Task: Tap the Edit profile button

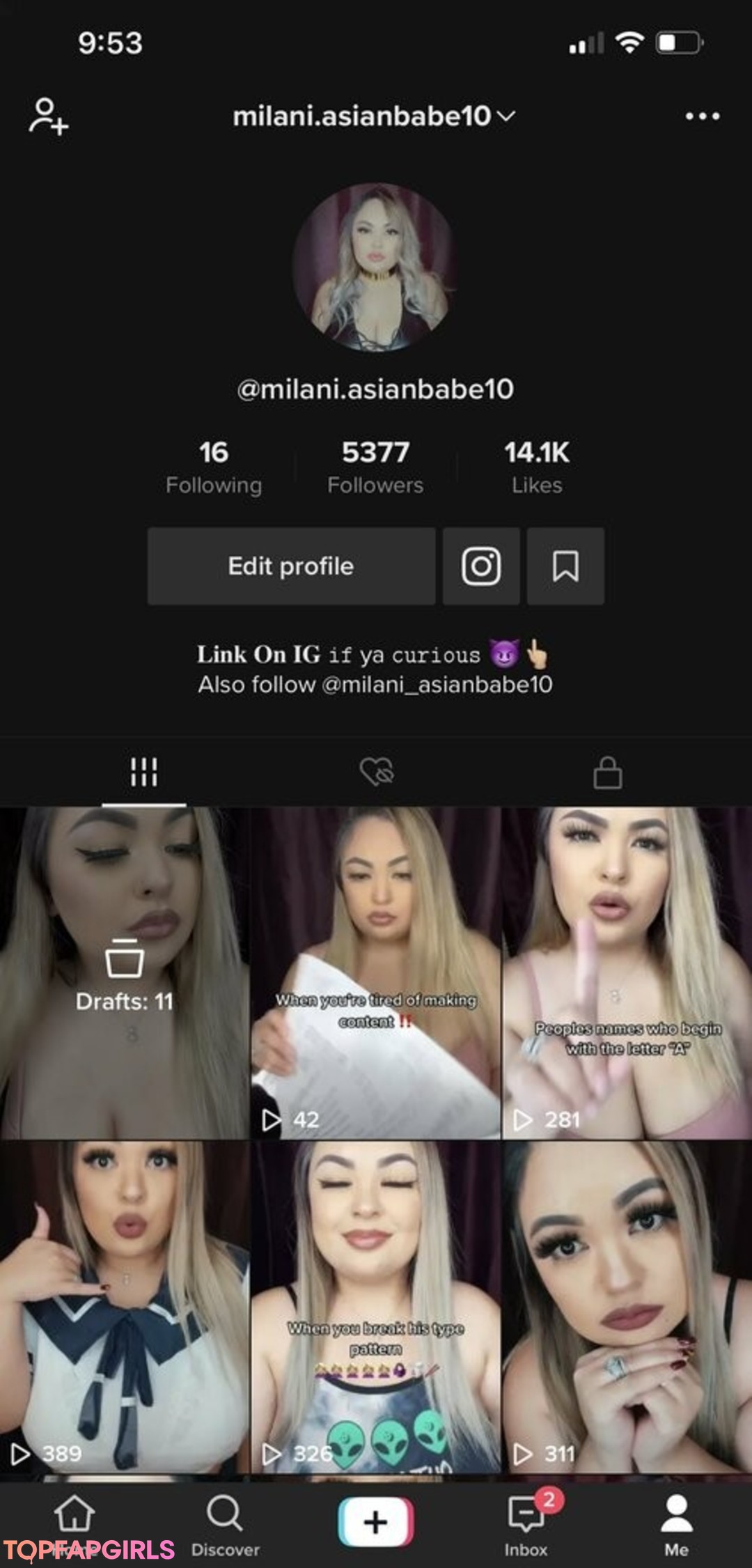Action: (291, 566)
